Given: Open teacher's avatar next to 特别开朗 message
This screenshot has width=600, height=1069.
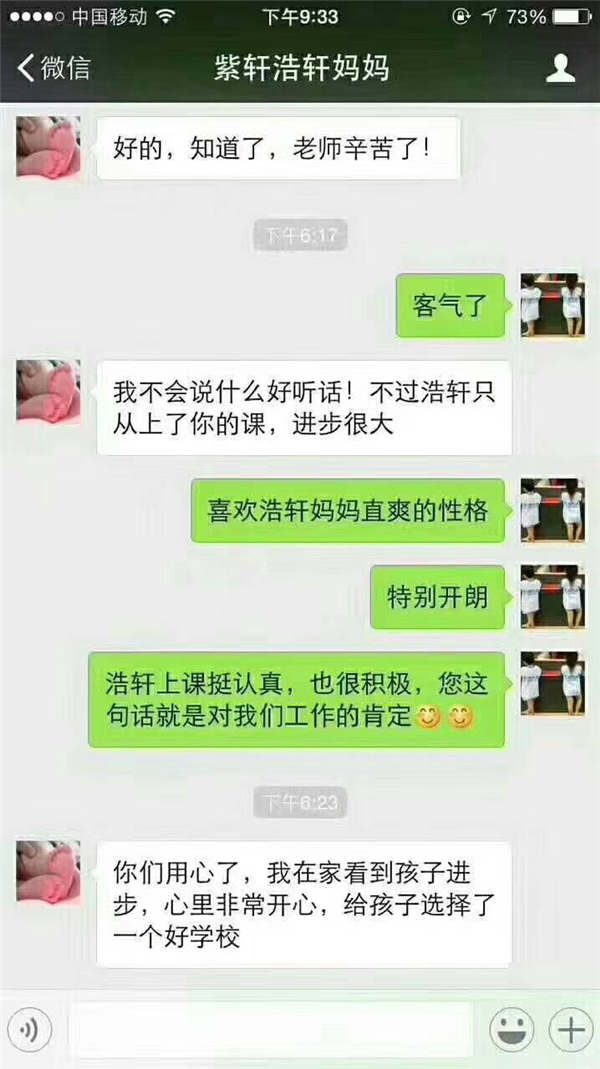Looking at the screenshot, I should [x=552, y=597].
